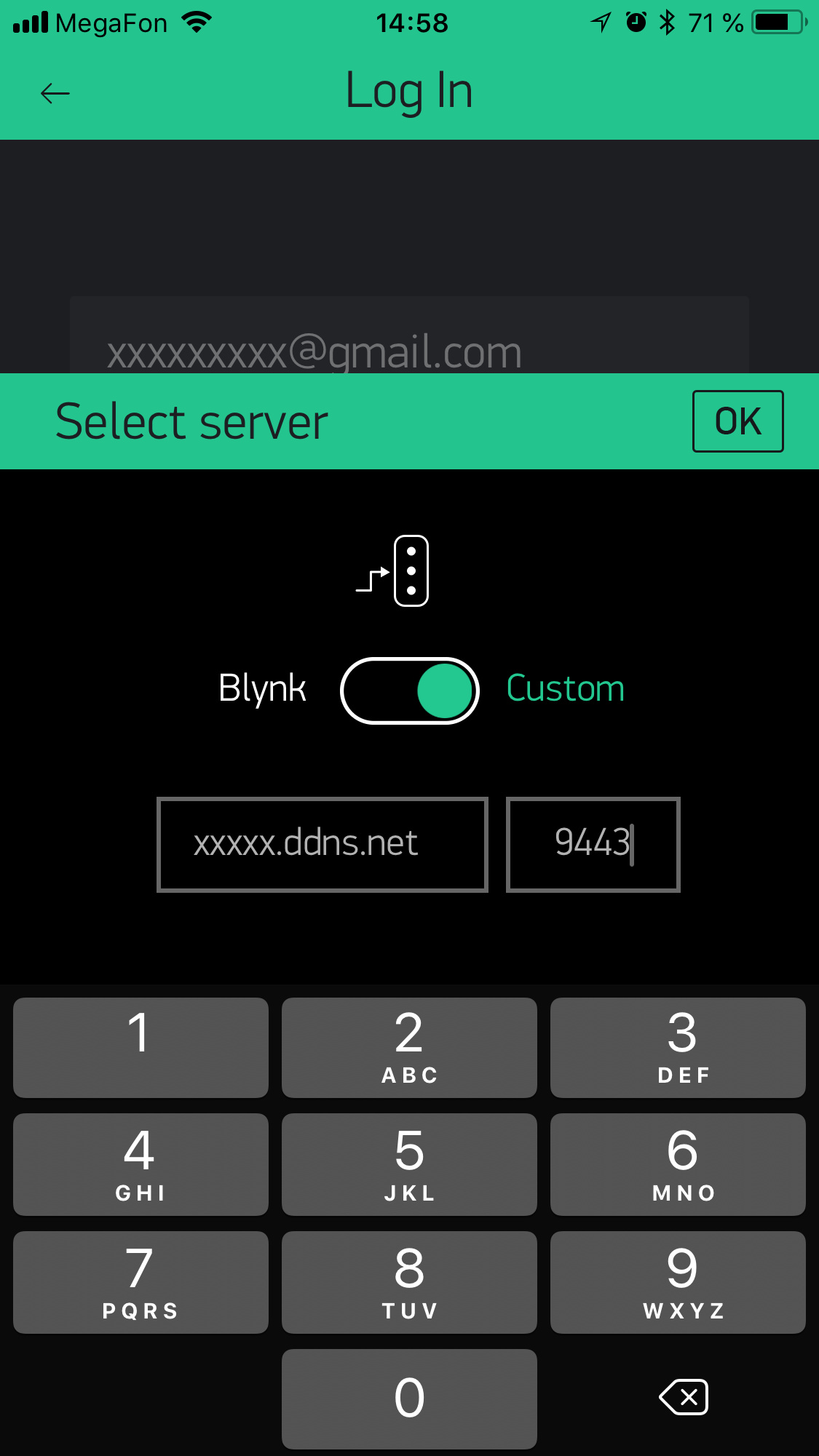
Task: Confirm server selection with OK
Action: tap(737, 421)
